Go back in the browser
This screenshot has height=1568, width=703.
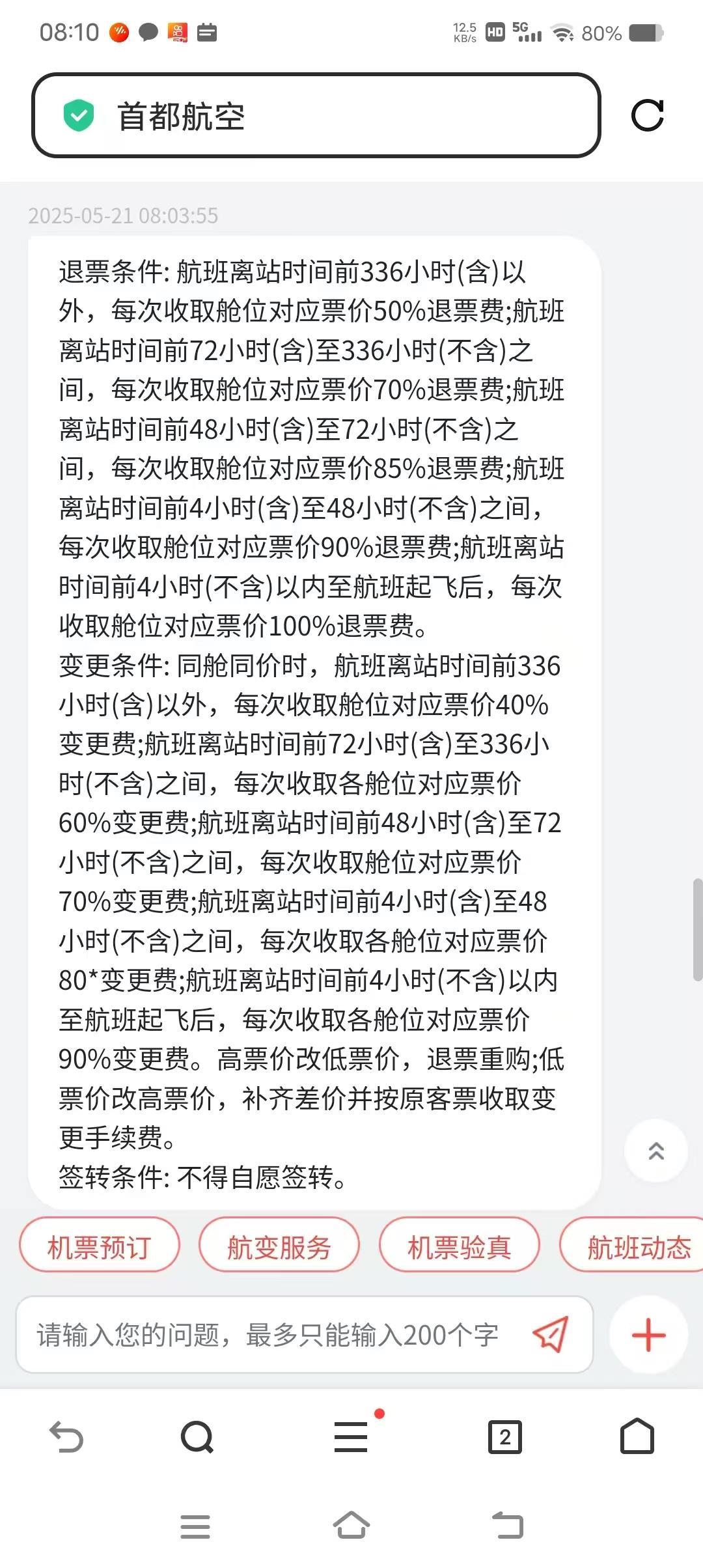[65, 1438]
